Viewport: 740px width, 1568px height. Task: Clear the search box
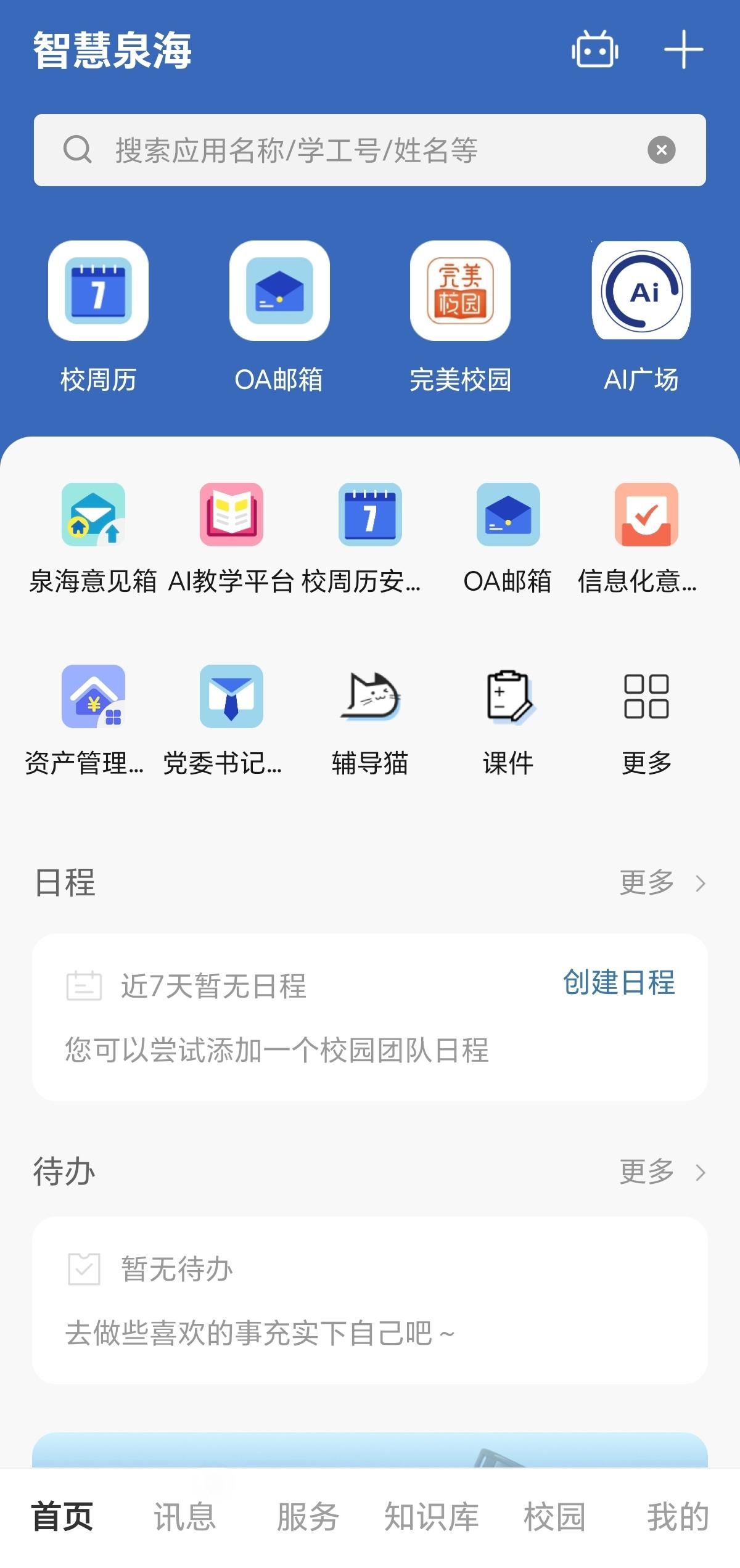tap(661, 150)
